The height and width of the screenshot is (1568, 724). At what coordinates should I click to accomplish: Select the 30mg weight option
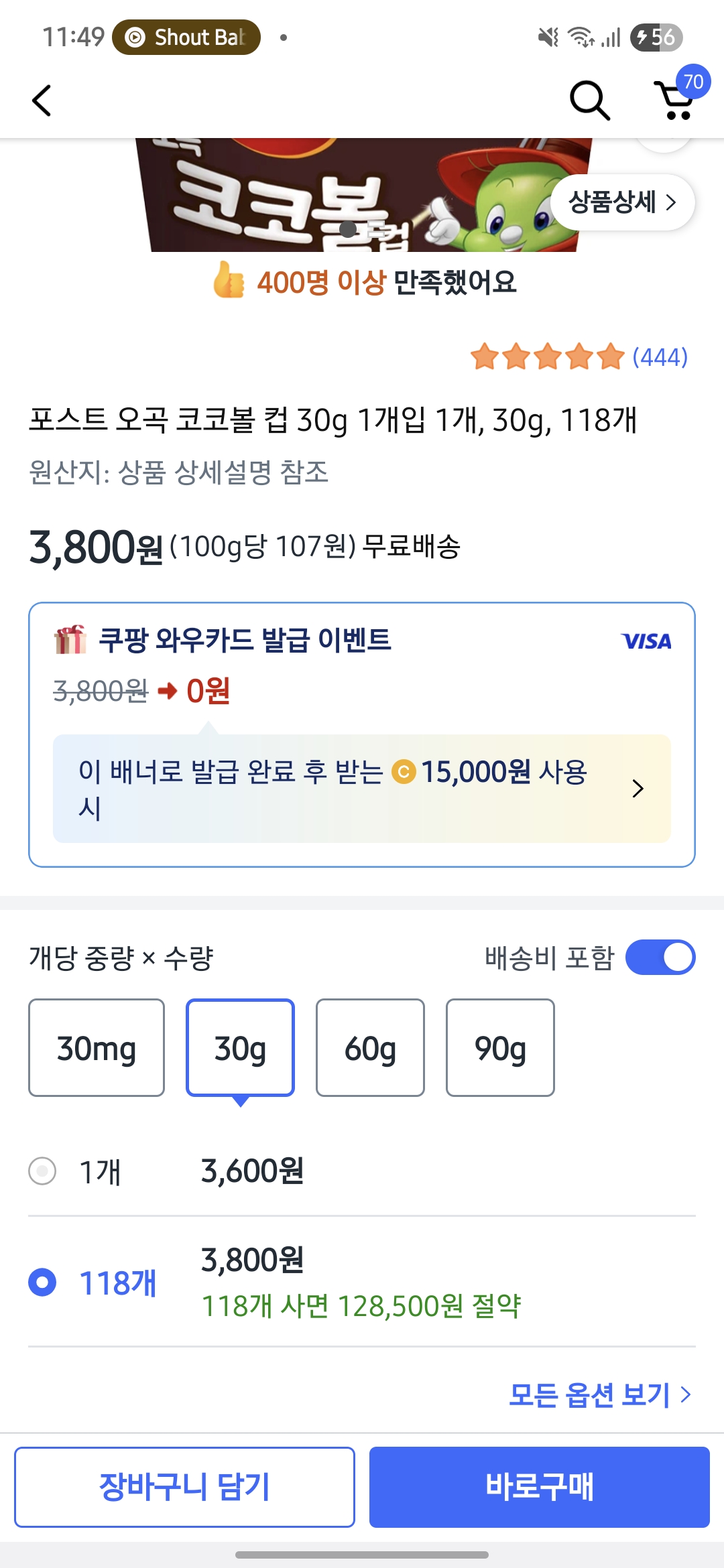(97, 1047)
